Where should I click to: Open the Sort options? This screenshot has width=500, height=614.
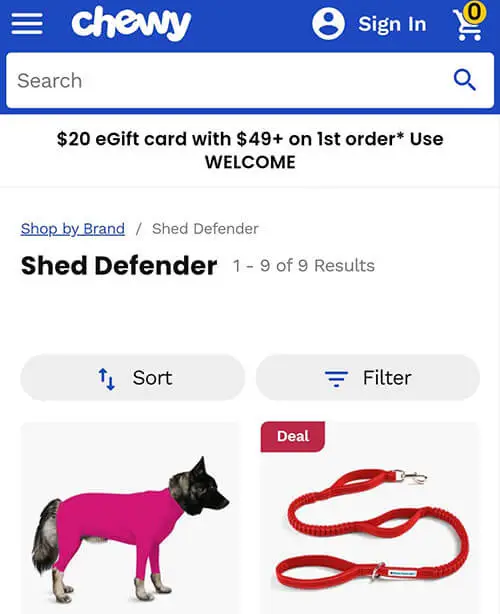click(133, 377)
